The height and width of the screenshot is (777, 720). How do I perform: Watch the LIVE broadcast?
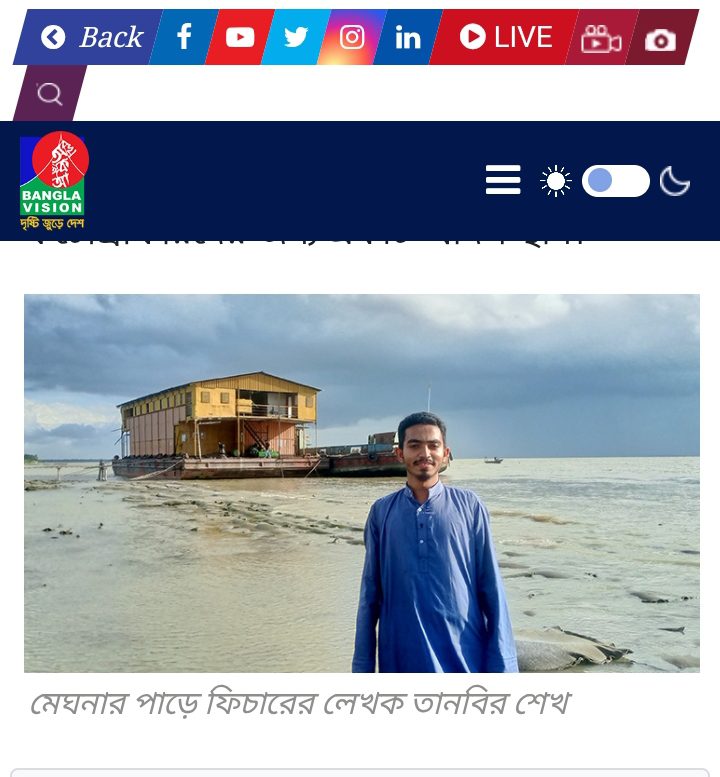[x=505, y=38]
